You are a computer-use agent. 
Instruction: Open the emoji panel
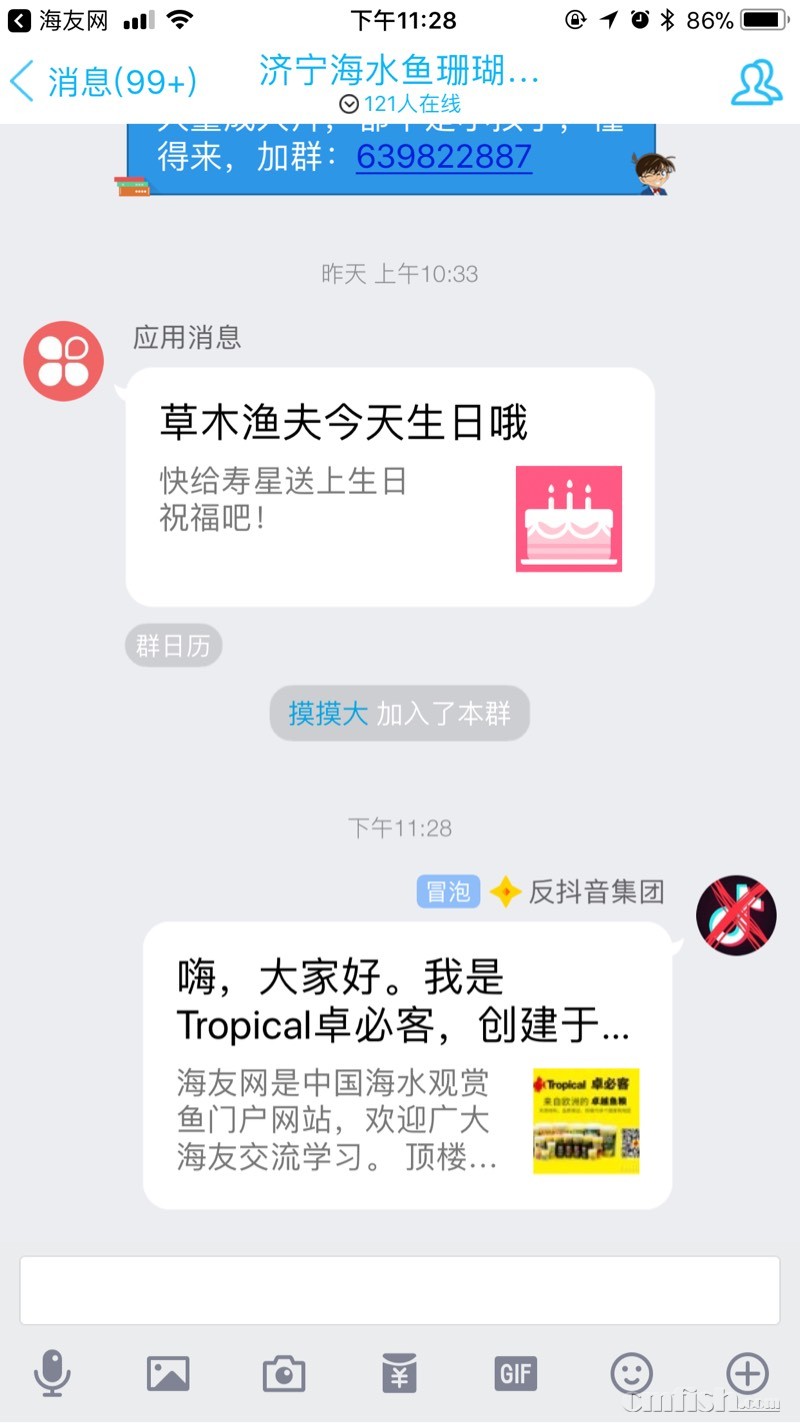click(x=632, y=1373)
